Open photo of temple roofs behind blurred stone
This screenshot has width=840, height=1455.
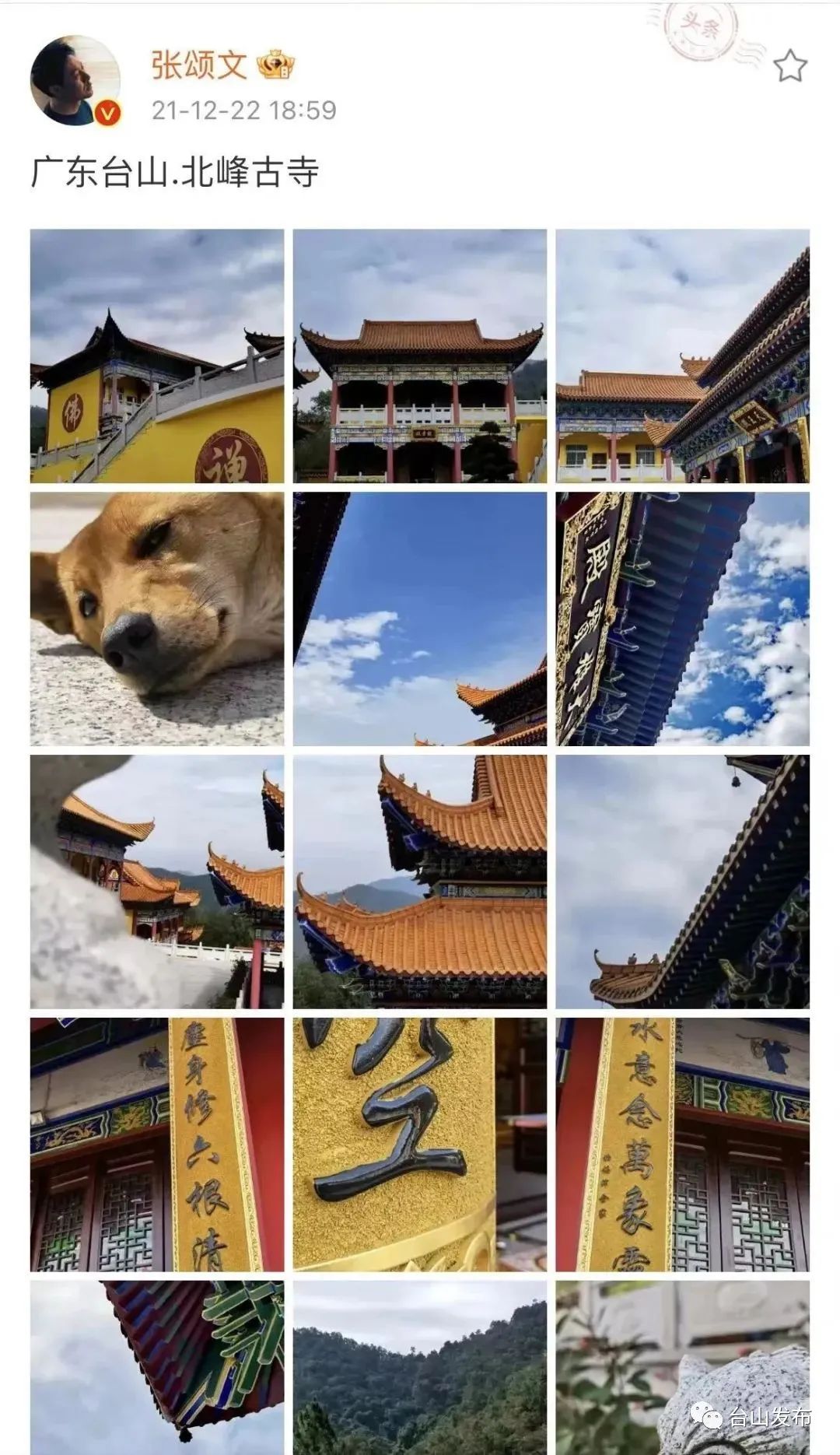pos(157,882)
